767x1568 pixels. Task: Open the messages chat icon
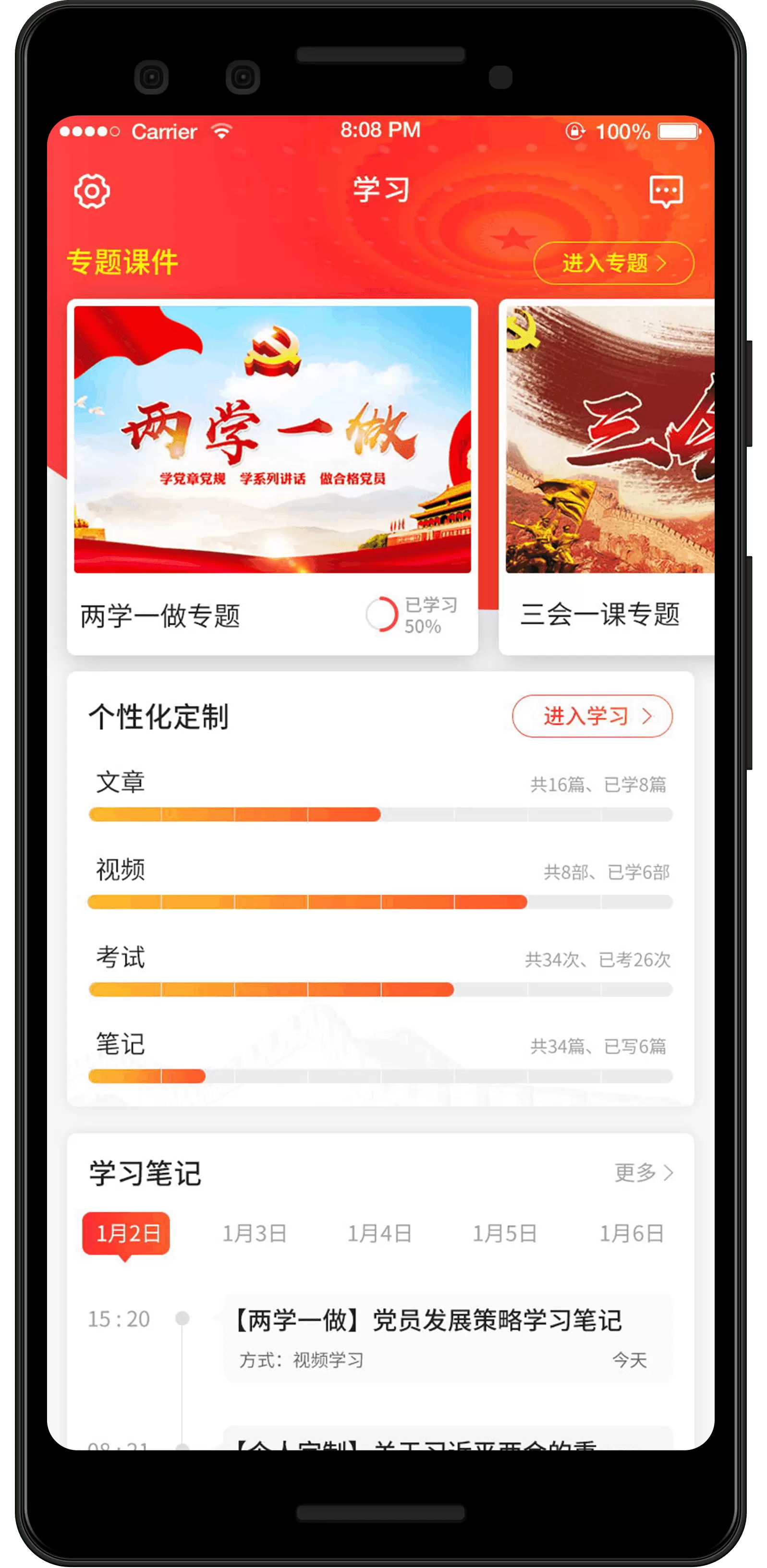666,191
